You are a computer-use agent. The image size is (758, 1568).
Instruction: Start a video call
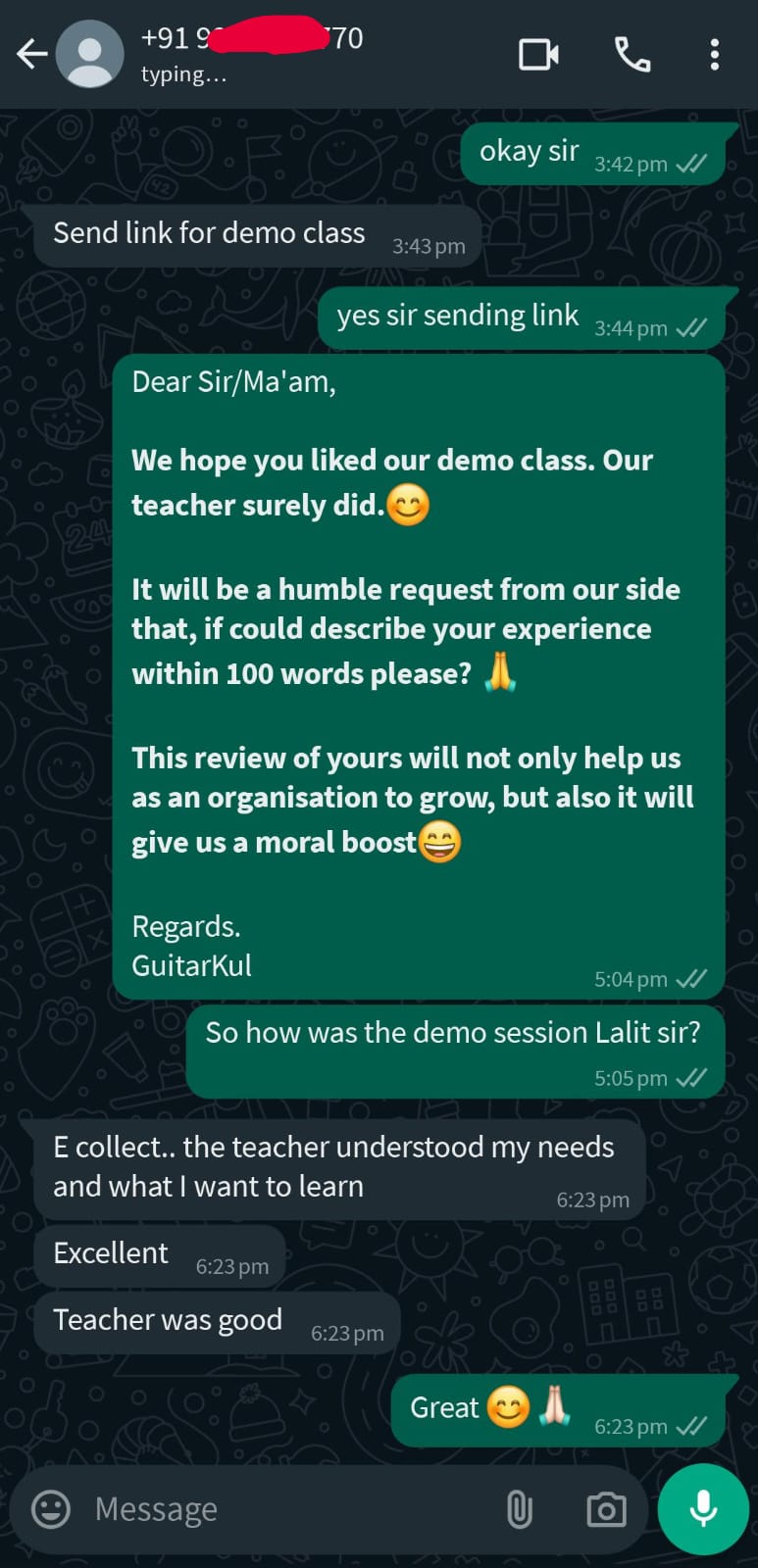point(538,55)
